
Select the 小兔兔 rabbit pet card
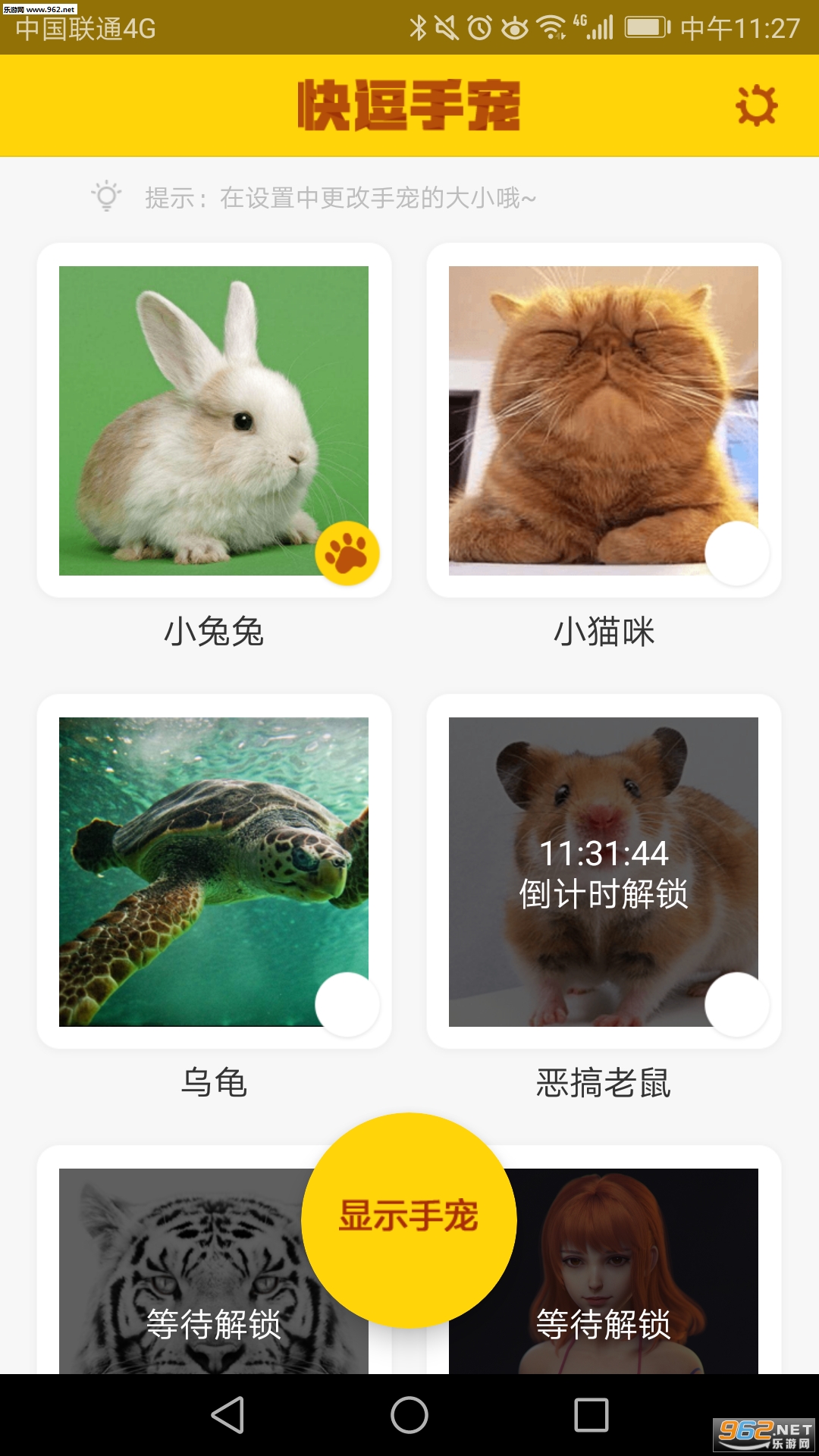pyautogui.click(x=214, y=420)
